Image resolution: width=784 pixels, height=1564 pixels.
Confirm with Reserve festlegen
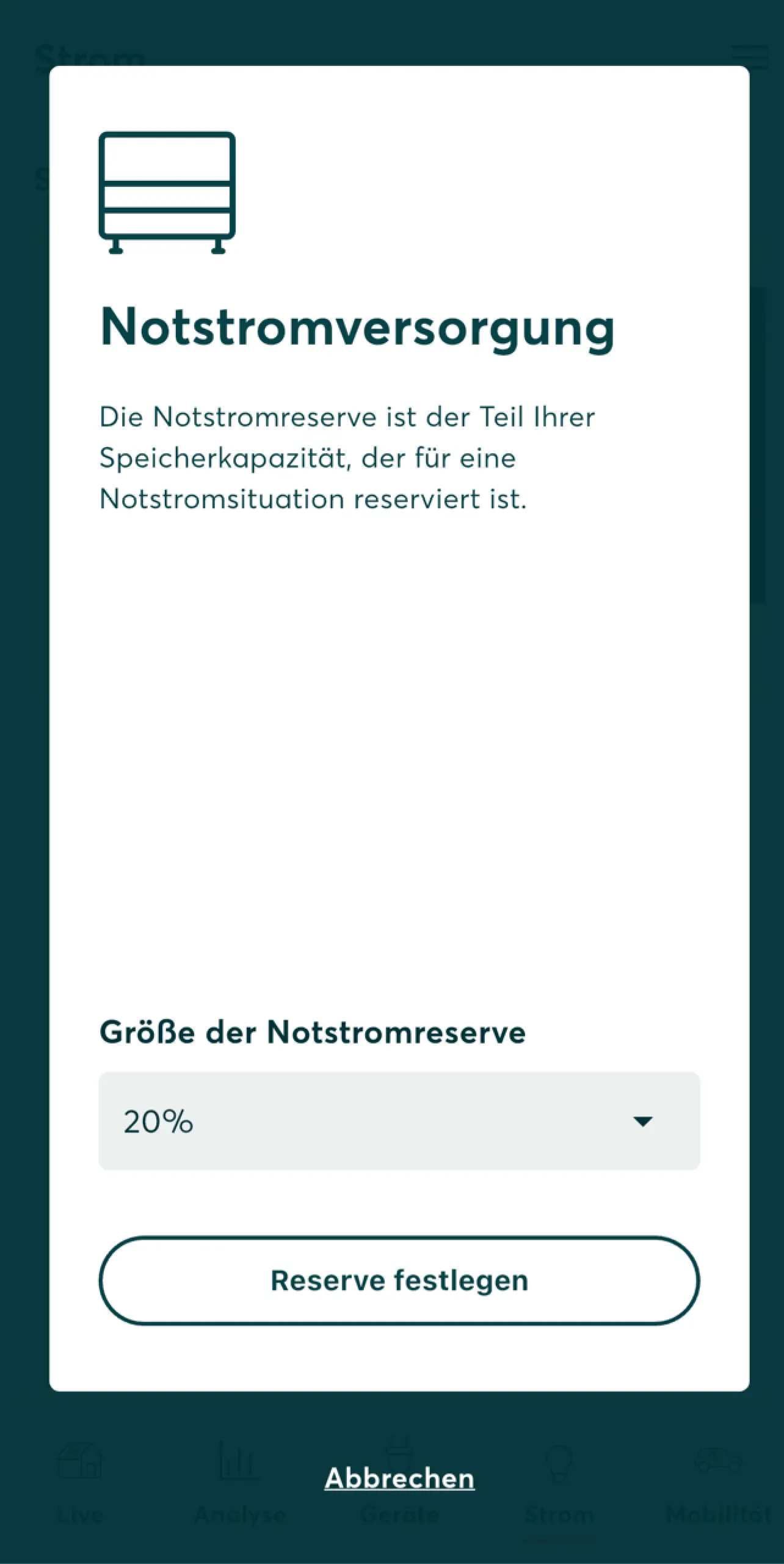[x=399, y=1281]
